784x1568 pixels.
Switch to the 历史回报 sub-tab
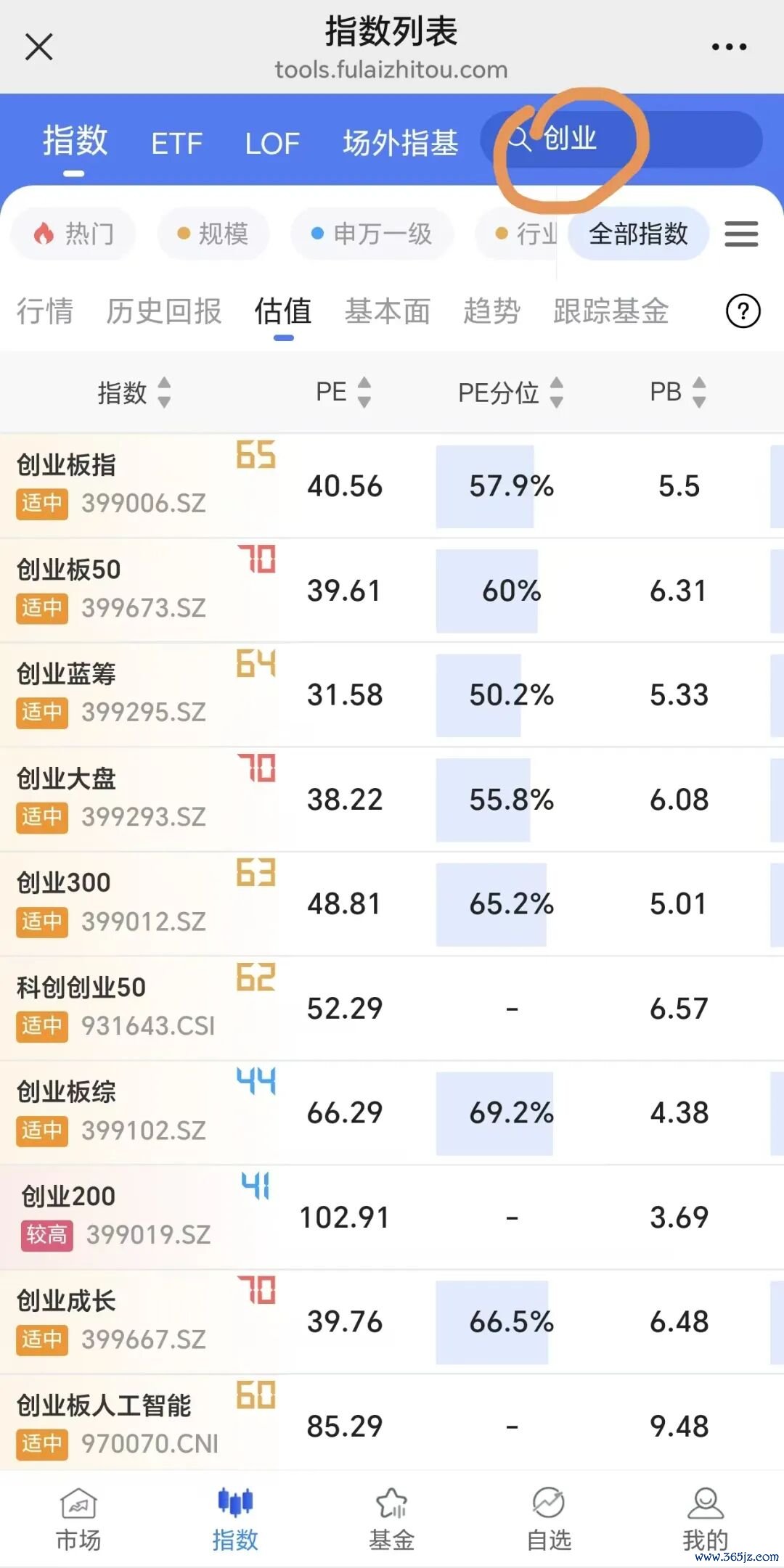pyautogui.click(x=164, y=311)
